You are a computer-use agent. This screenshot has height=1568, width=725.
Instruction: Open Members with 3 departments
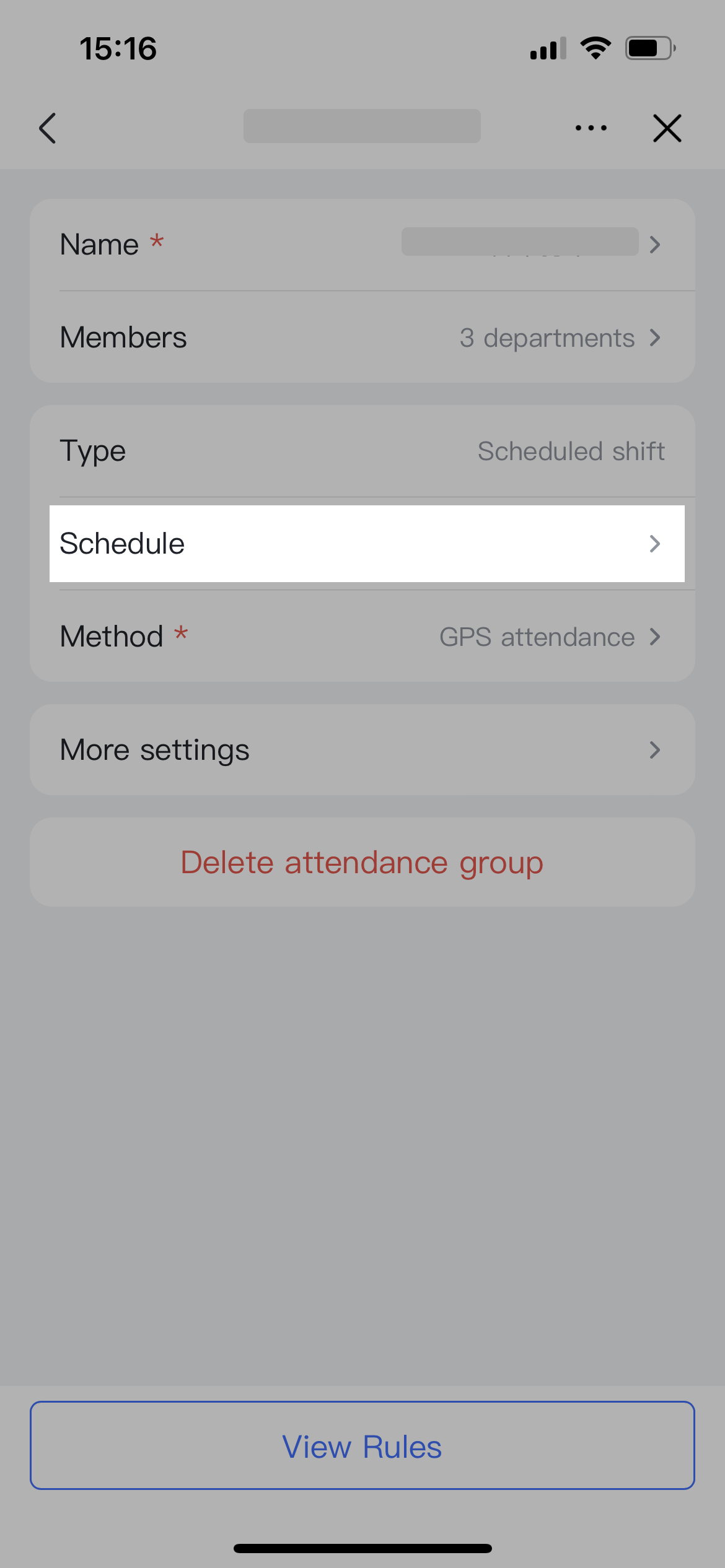(x=362, y=338)
